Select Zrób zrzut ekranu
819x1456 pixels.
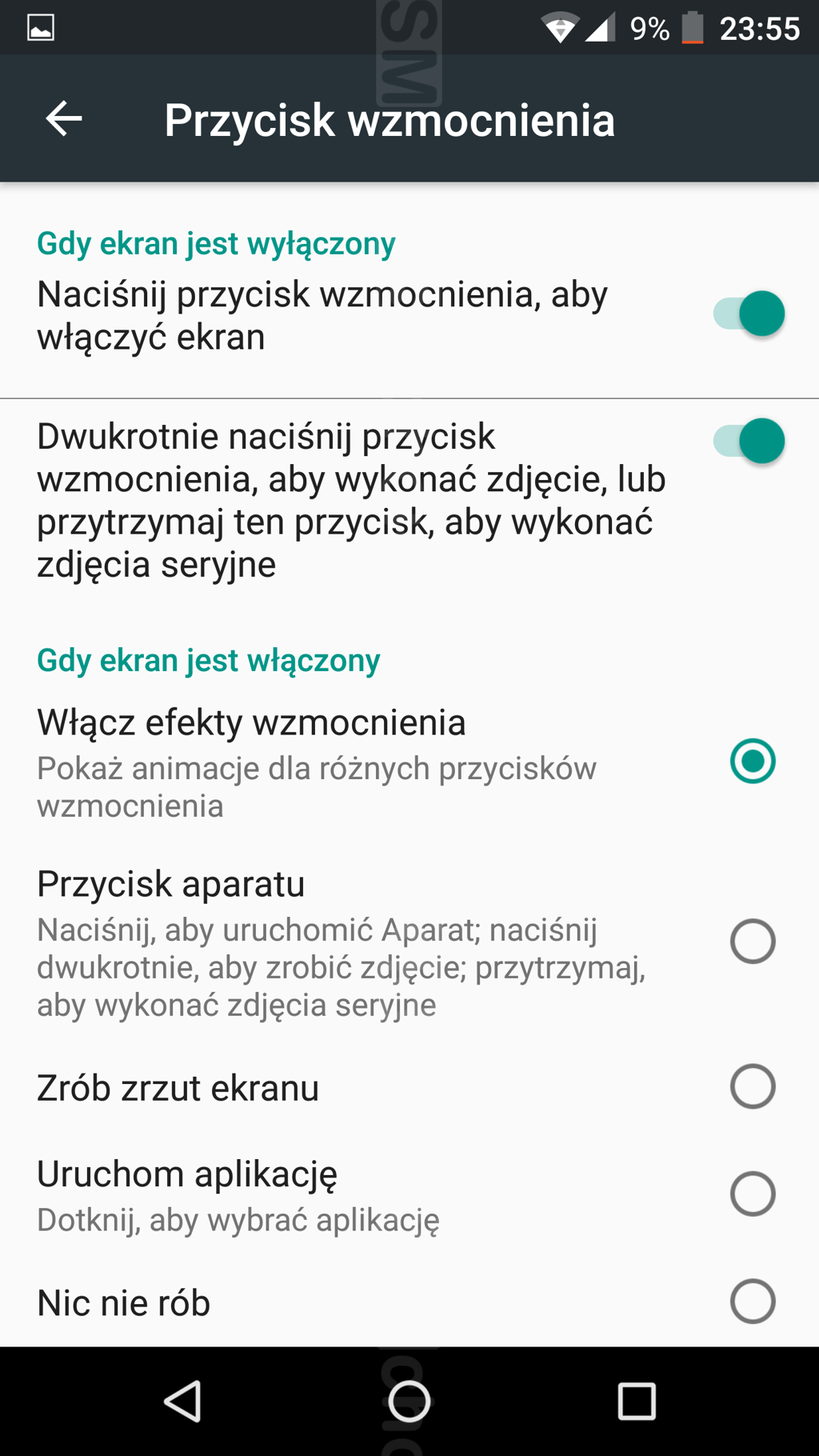click(752, 1086)
